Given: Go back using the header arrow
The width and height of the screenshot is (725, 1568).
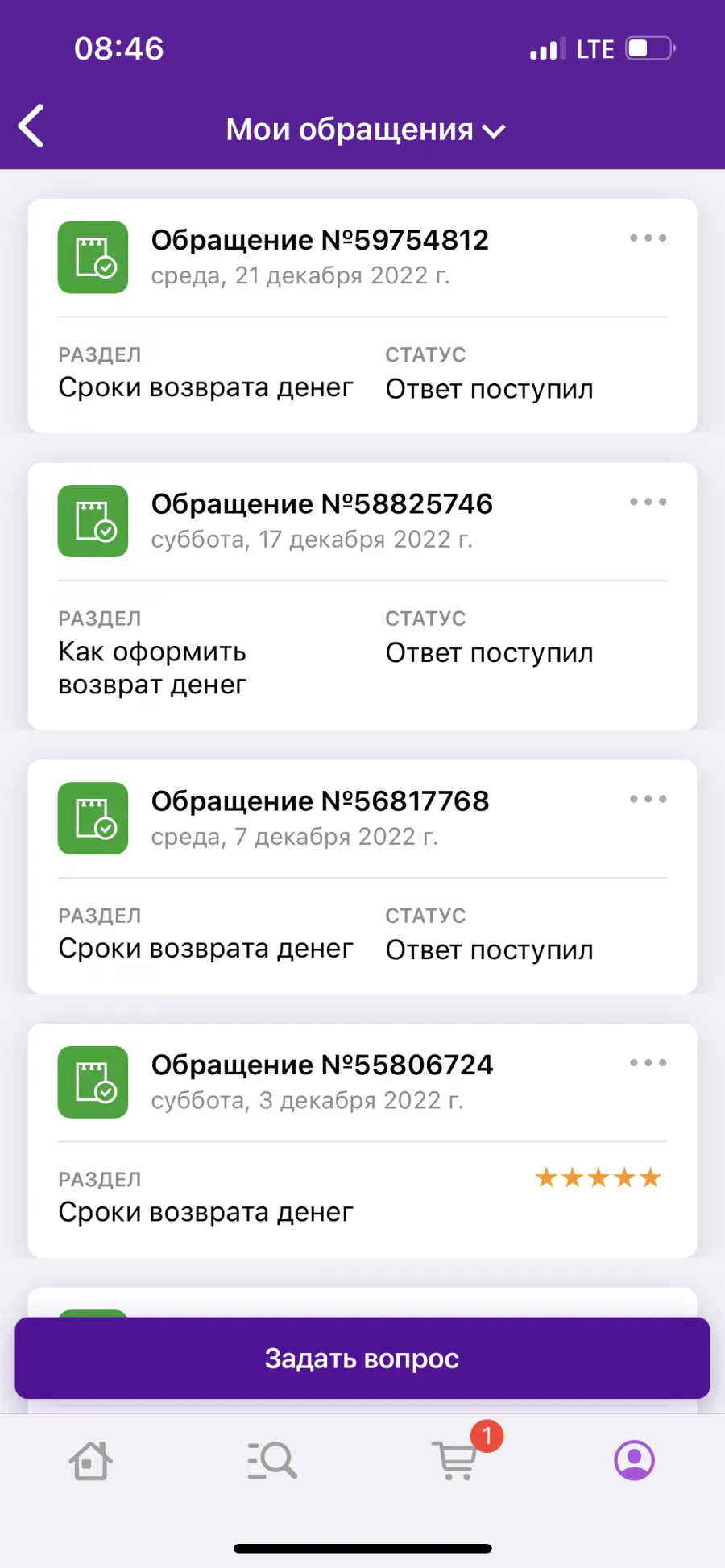Looking at the screenshot, I should click(x=31, y=126).
